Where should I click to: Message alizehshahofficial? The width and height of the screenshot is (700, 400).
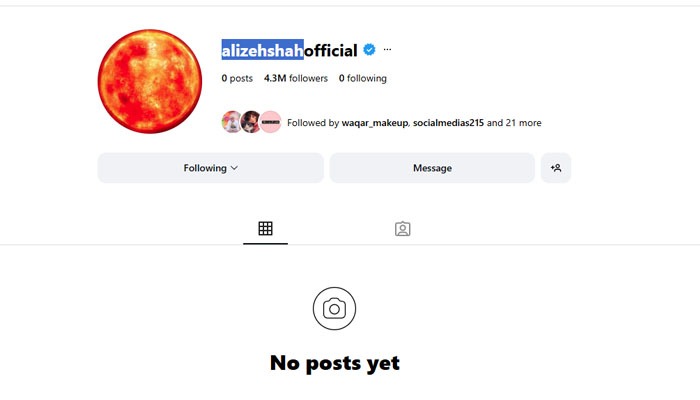point(432,168)
